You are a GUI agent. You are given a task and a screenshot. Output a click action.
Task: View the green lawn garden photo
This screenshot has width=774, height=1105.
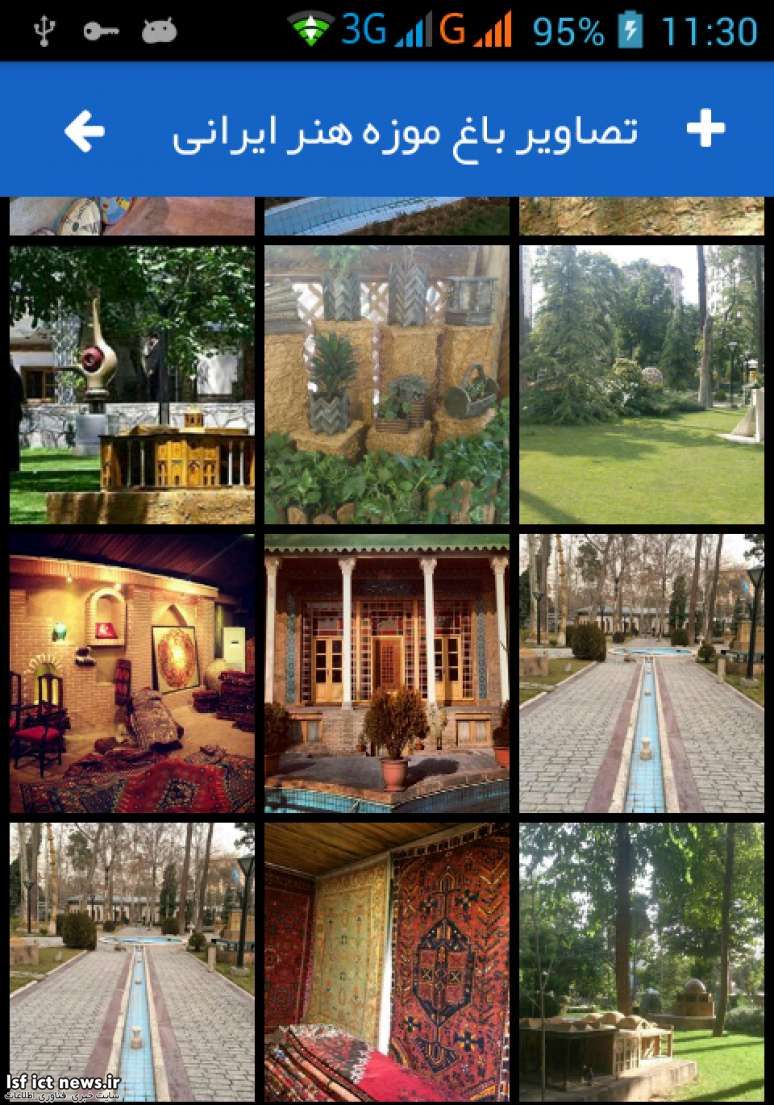tap(641, 384)
